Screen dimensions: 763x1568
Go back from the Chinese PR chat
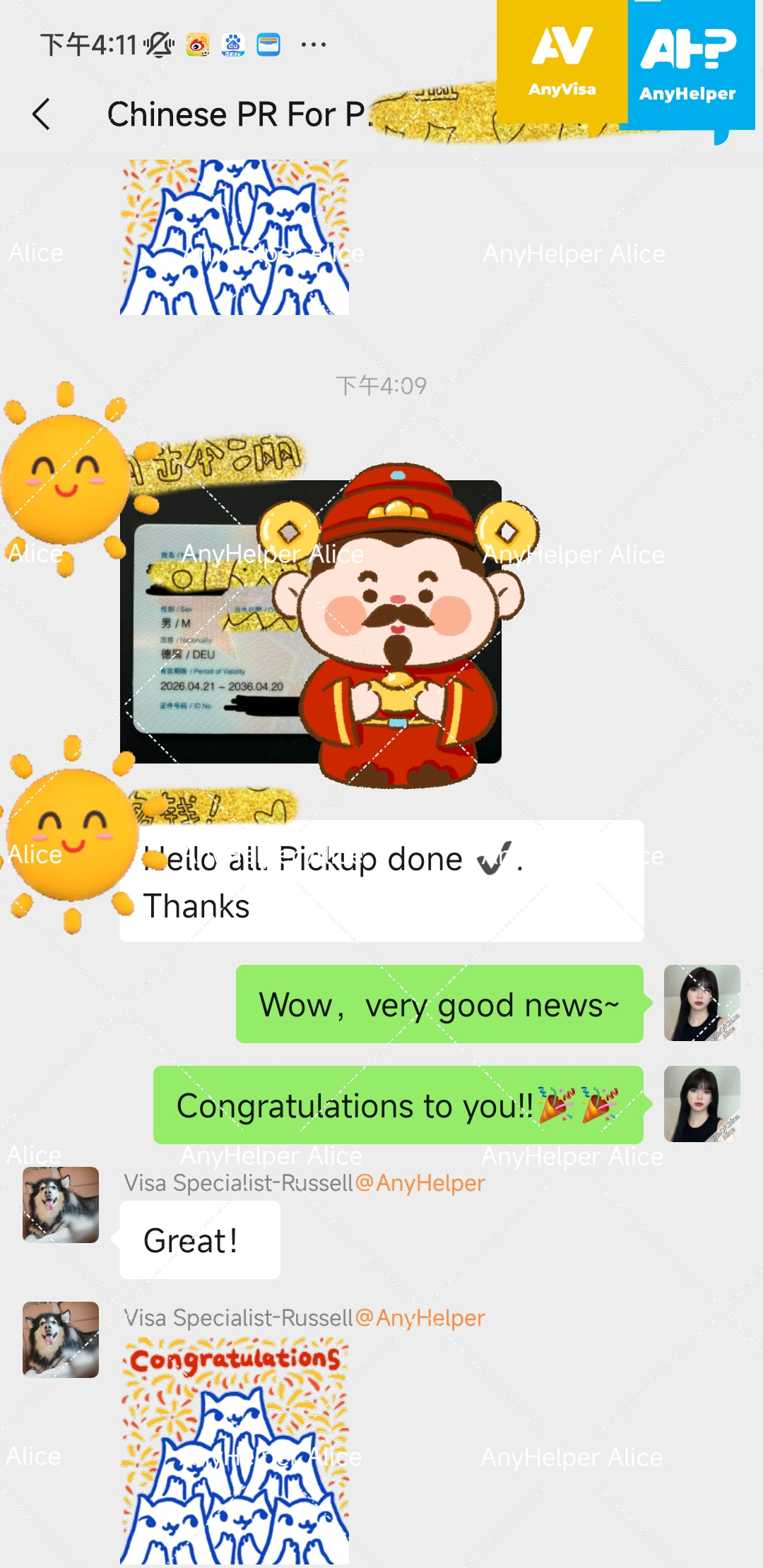(x=42, y=114)
